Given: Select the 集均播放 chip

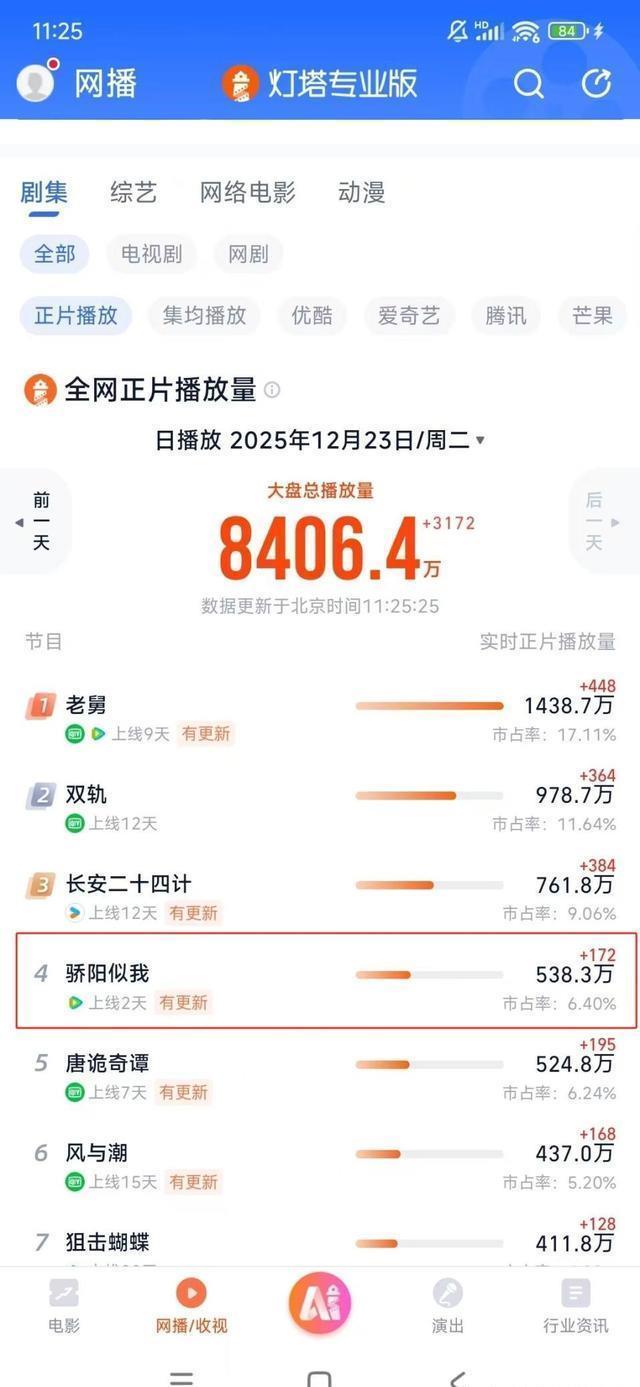Looking at the screenshot, I should [x=204, y=316].
